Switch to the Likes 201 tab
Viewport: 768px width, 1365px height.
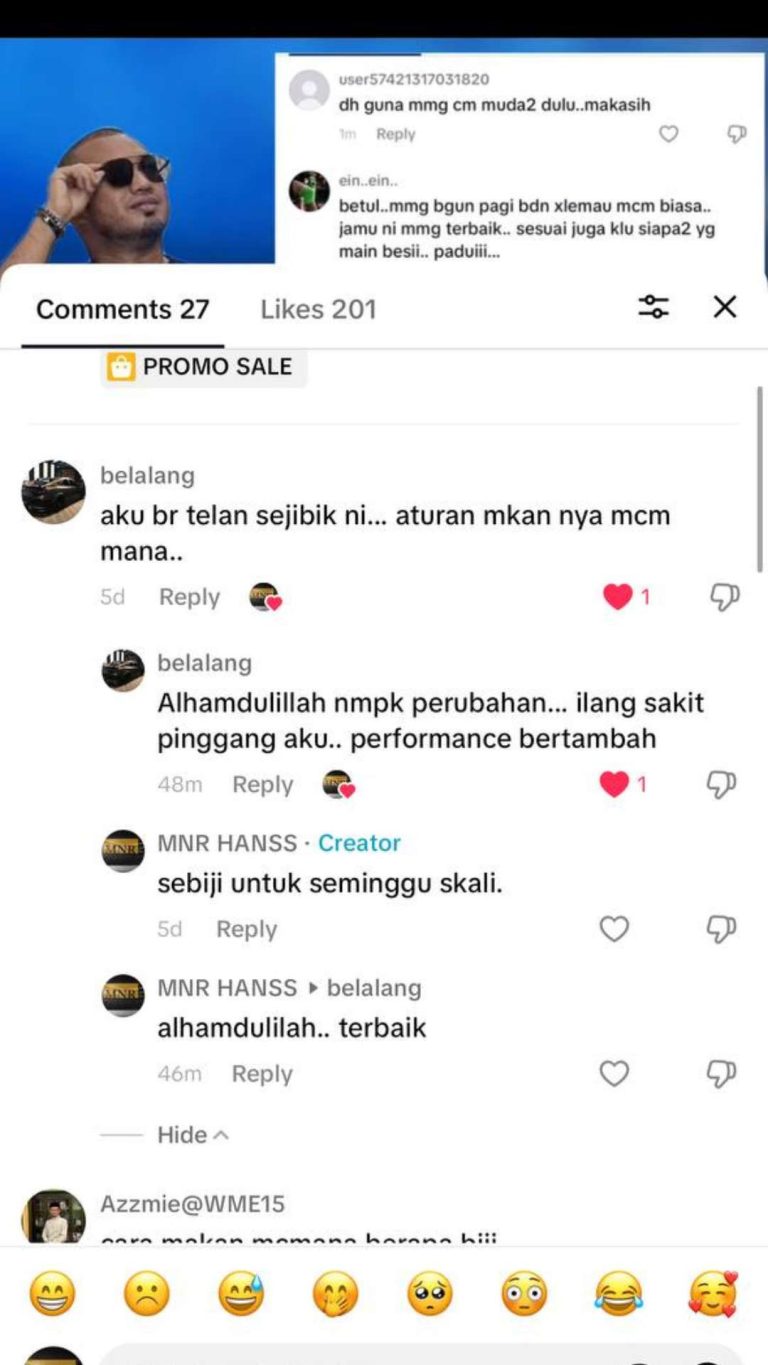318,309
